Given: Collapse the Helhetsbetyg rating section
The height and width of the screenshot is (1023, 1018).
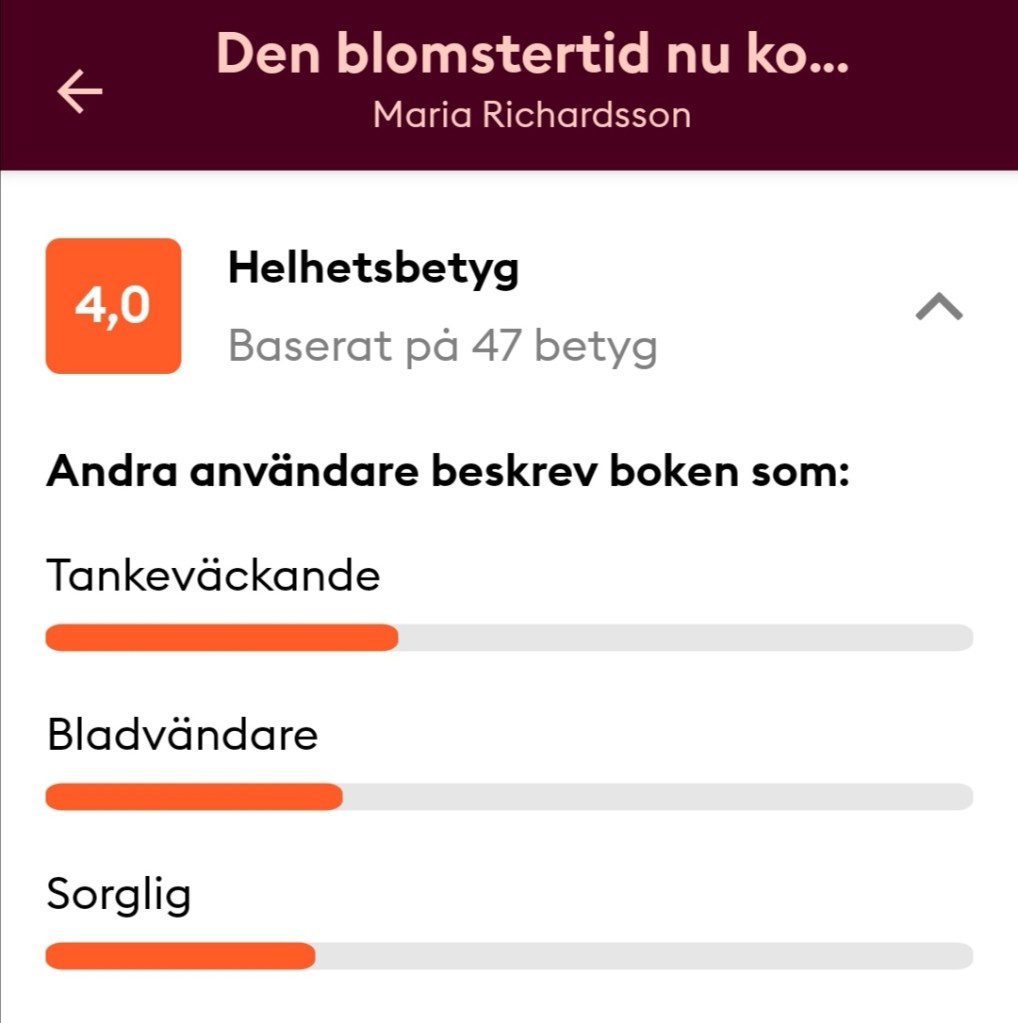Looking at the screenshot, I should coord(938,307).
